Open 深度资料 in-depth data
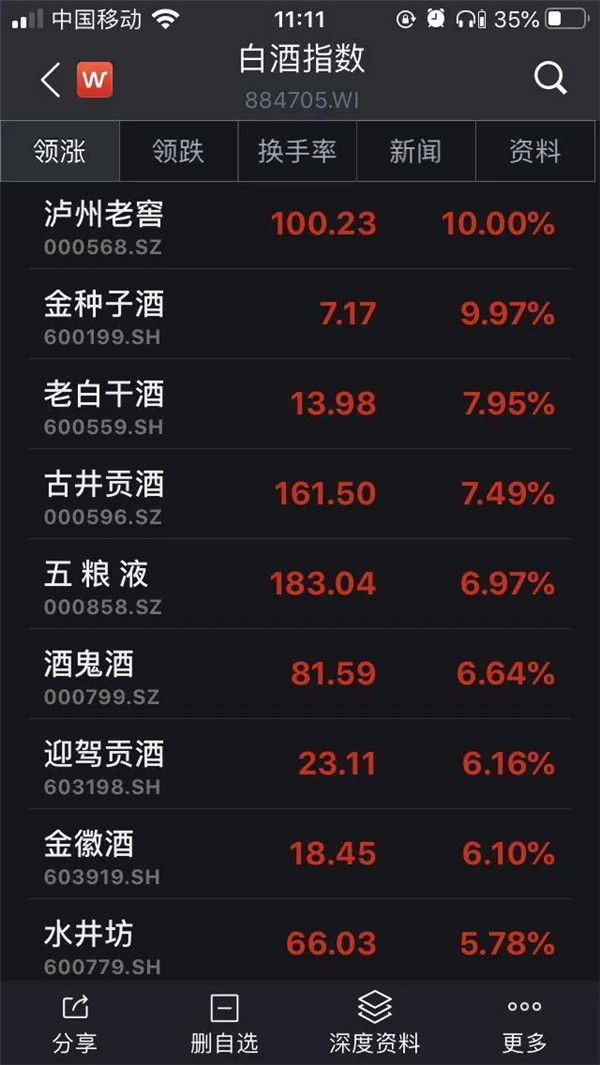This screenshot has height=1065, width=600. click(x=375, y=1023)
